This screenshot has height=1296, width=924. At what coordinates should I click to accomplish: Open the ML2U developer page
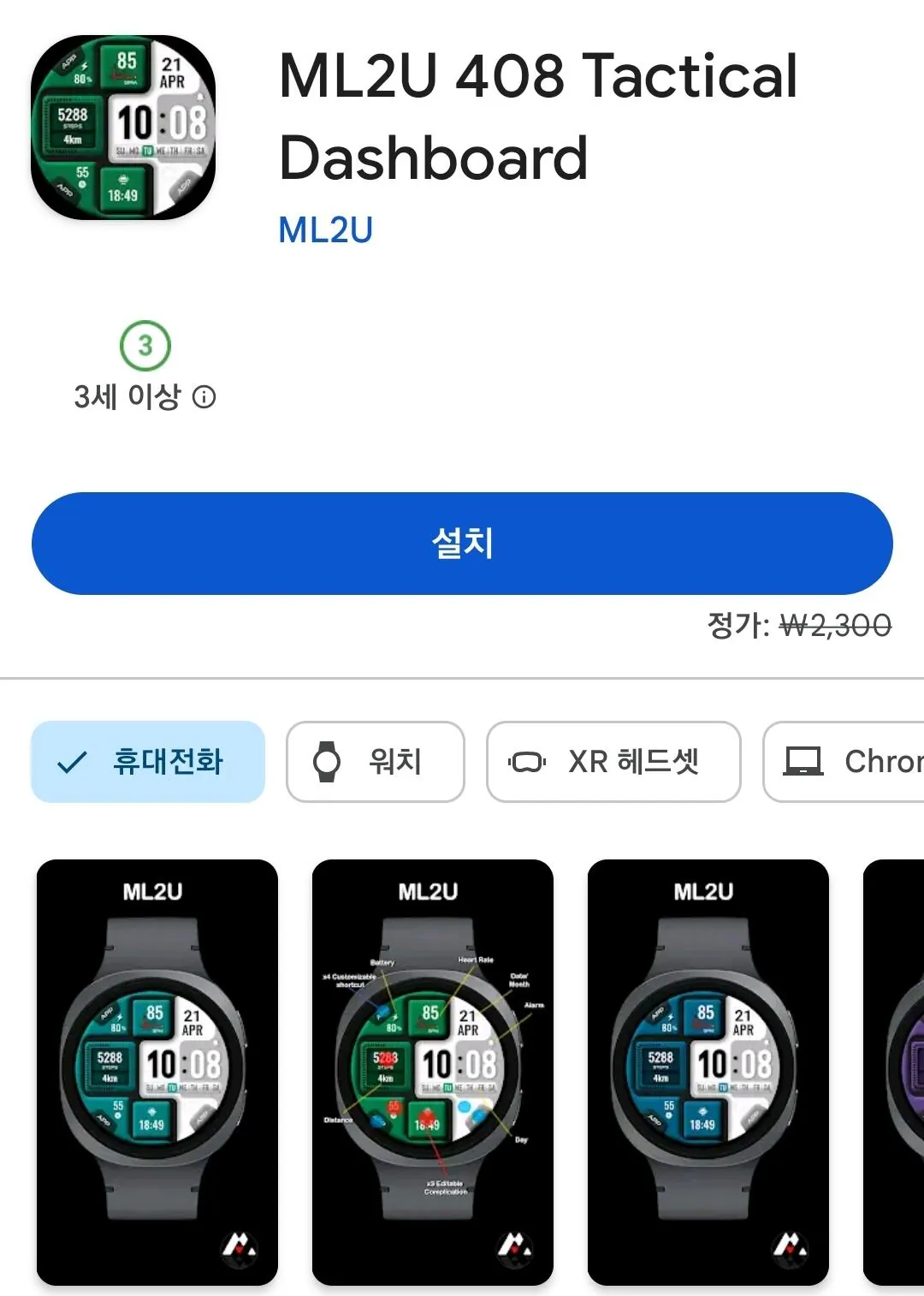click(x=326, y=230)
